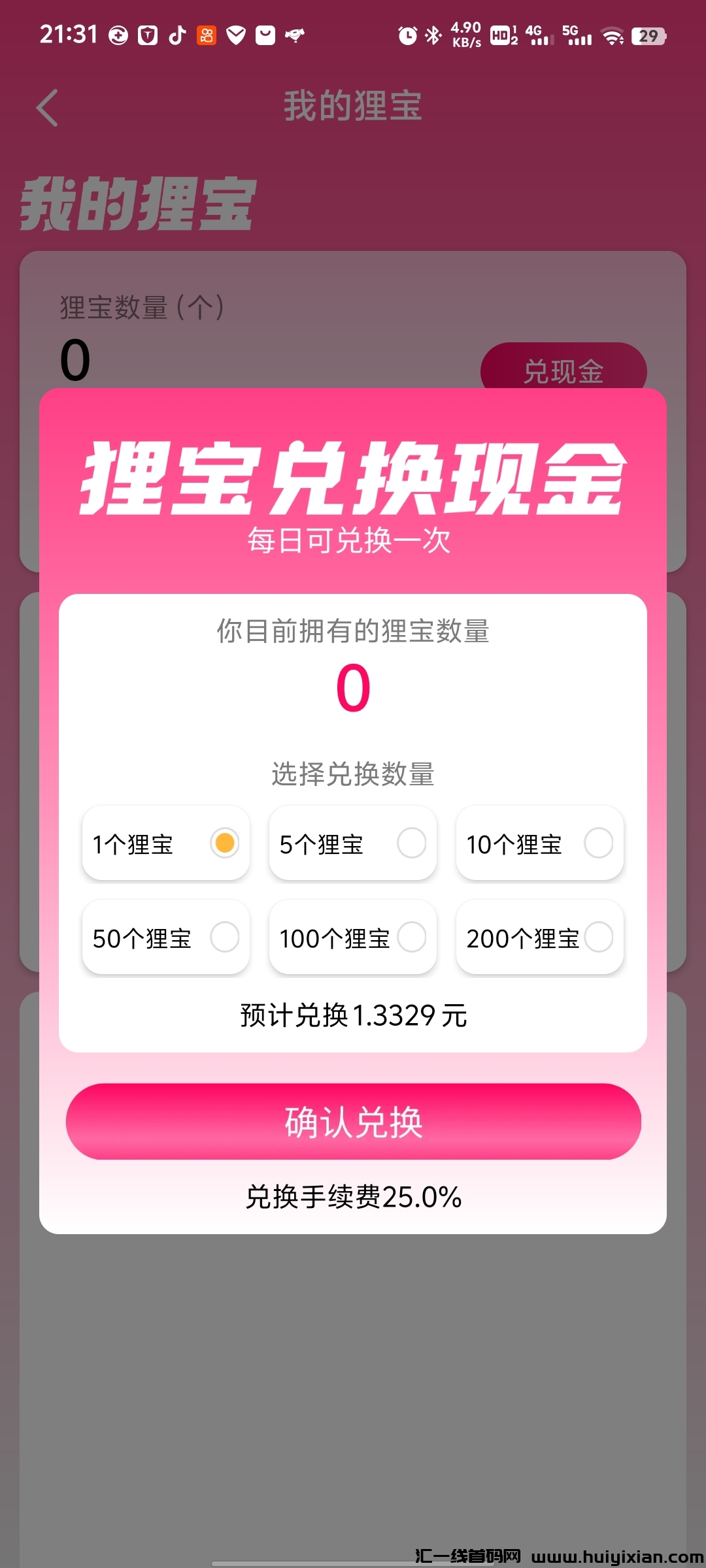Tap the bottom gesture navigation bar

[x=353, y=1561]
